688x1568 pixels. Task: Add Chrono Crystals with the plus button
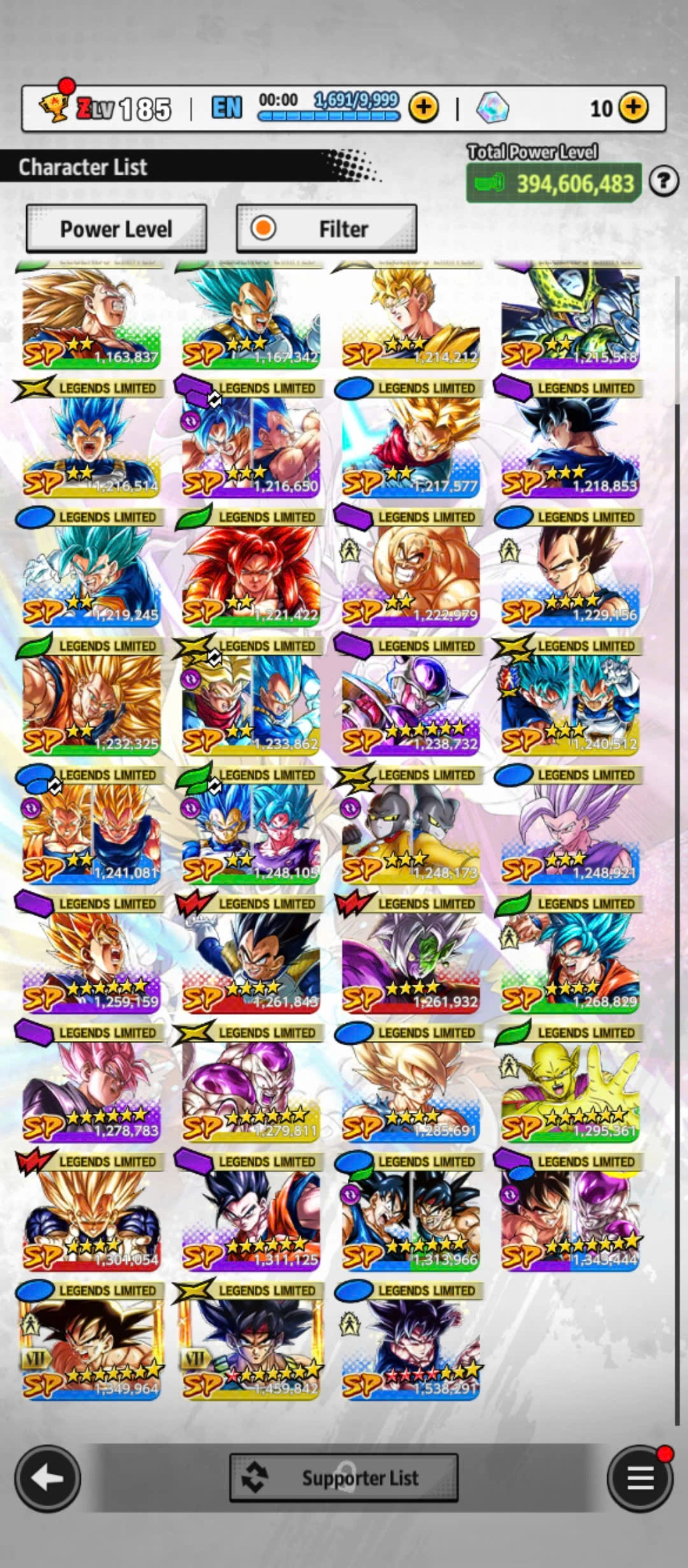point(633,108)
